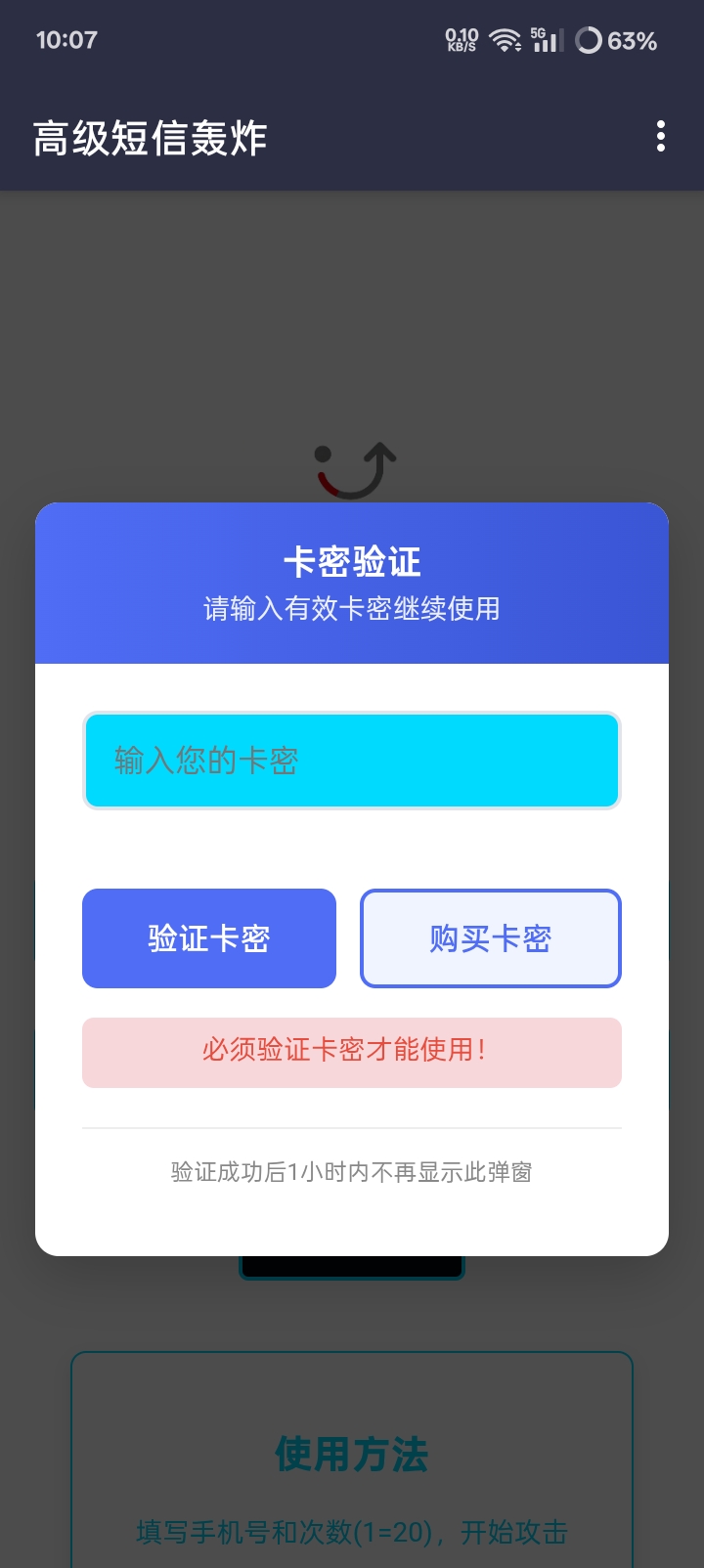Tap the 购买卡密 button
Image resolution: width=704 pixels, height=1568 pixels.
point(491,938)
